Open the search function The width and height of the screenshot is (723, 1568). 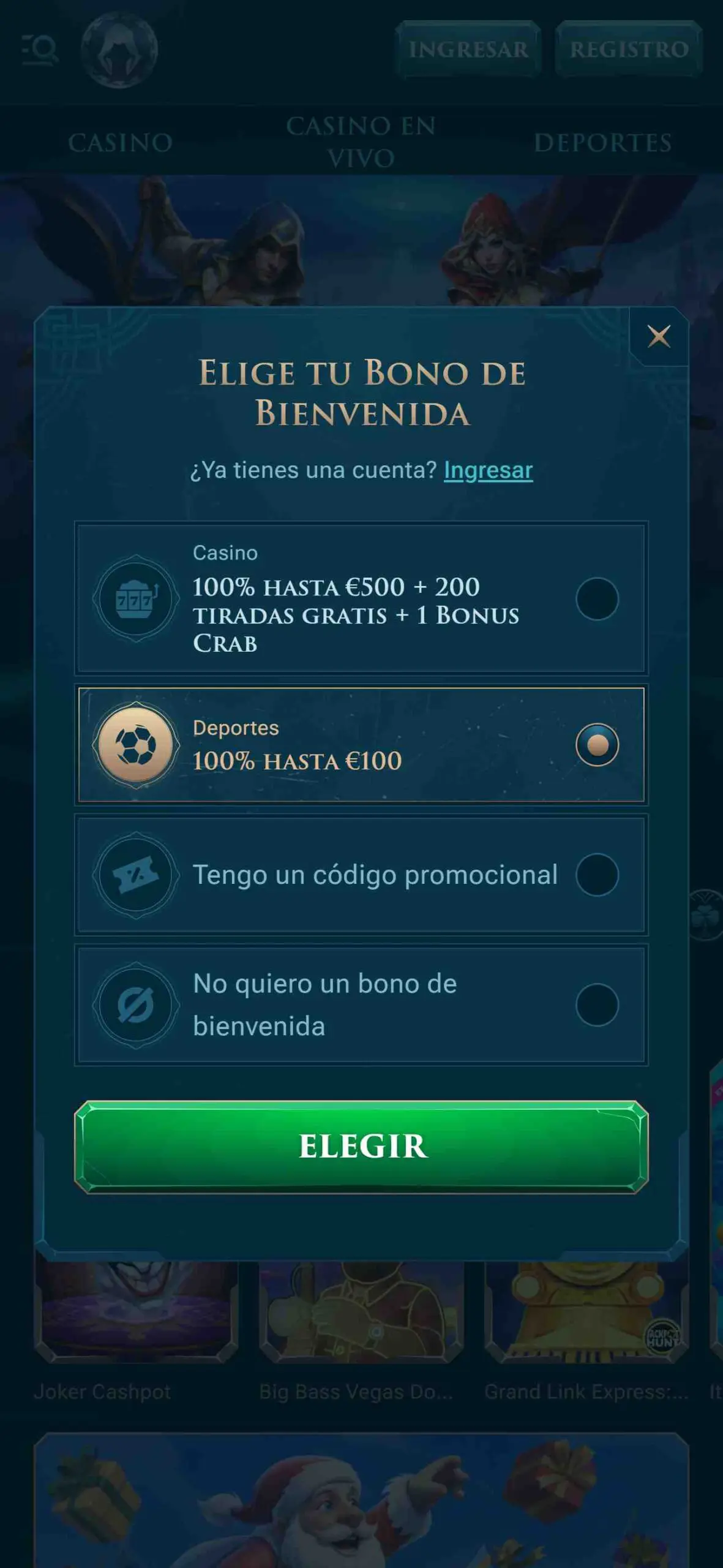click(x=40, y=51)
